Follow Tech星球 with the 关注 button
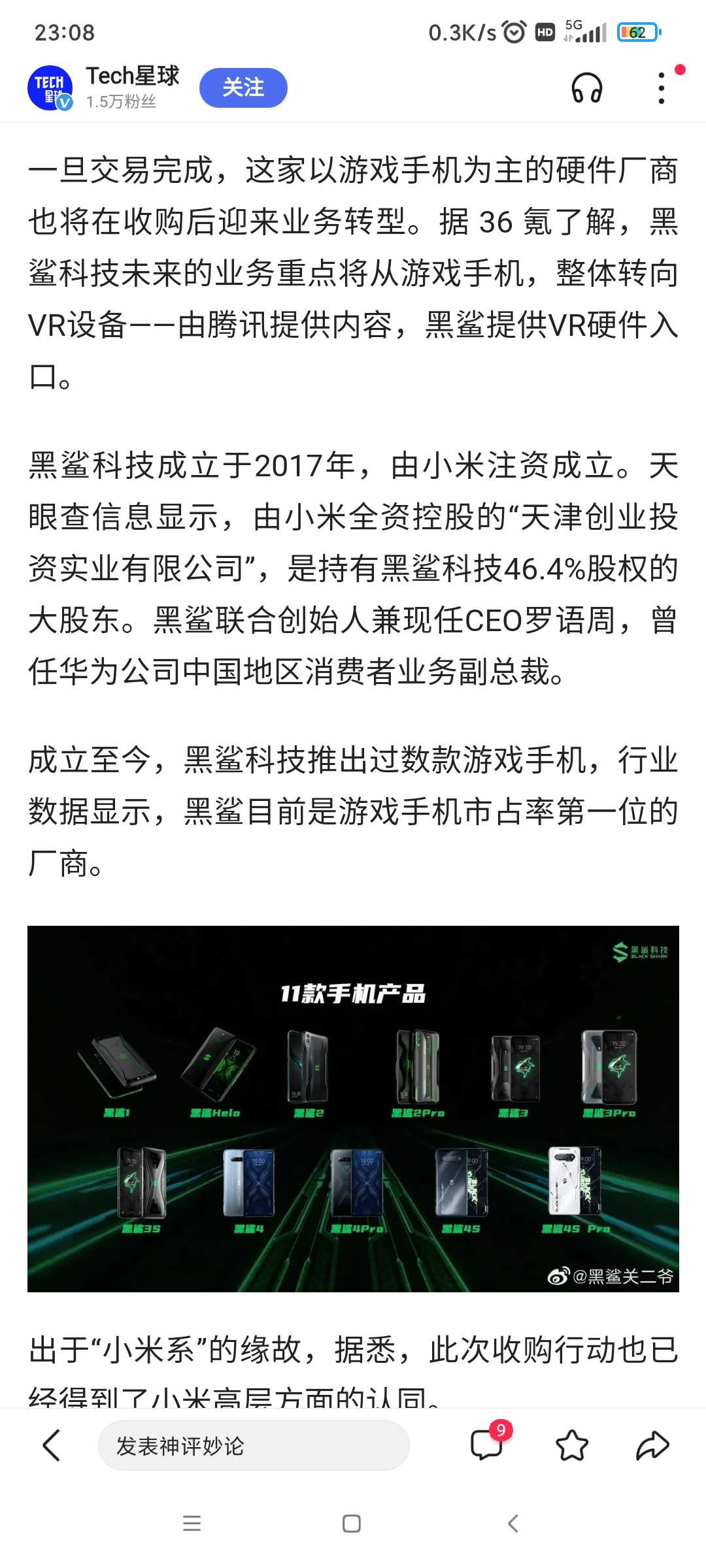Screen dimensions: 706x1568 [243, 88]
